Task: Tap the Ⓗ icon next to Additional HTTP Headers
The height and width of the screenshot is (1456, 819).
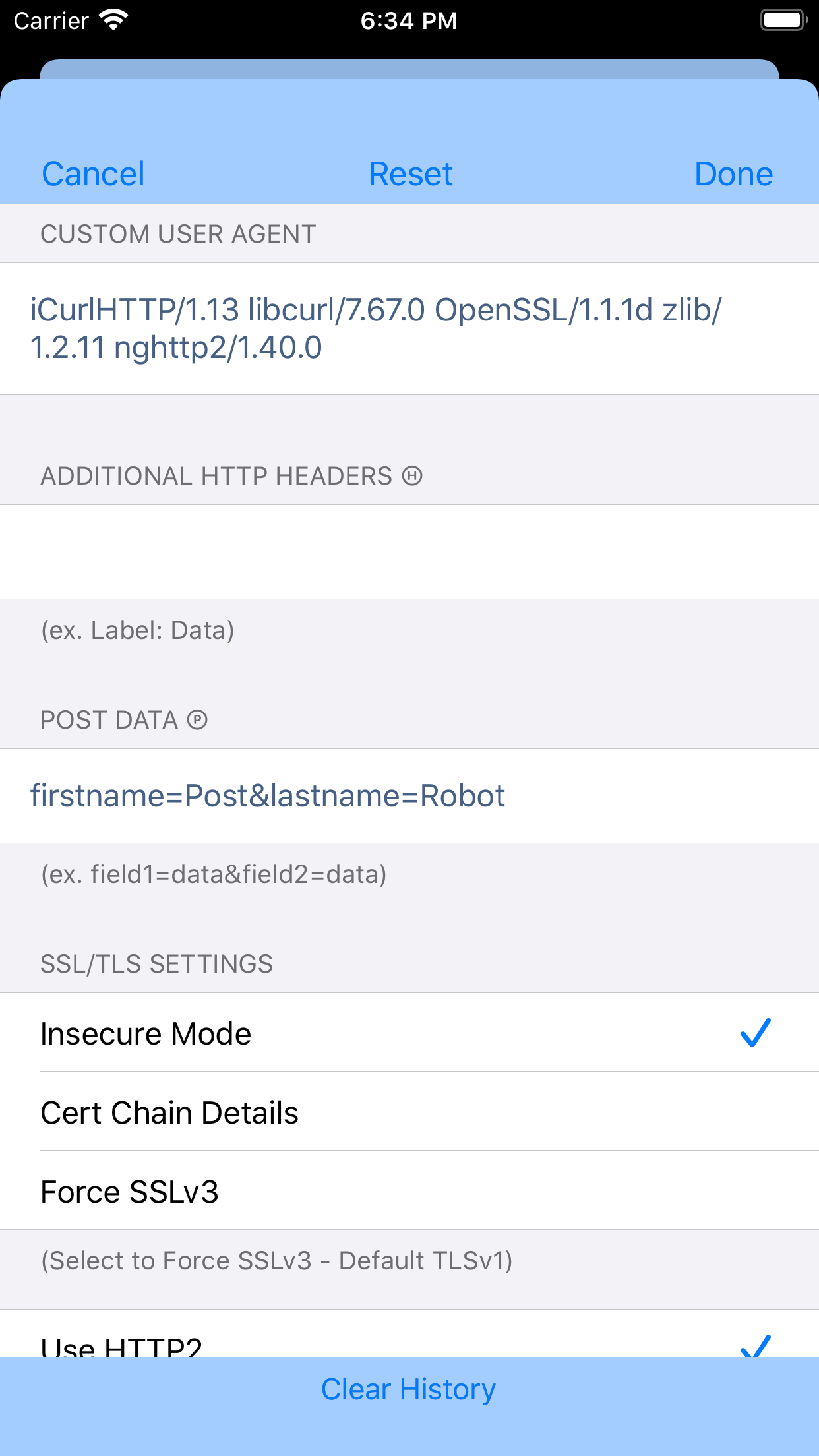Action: (x=414, y=475)
